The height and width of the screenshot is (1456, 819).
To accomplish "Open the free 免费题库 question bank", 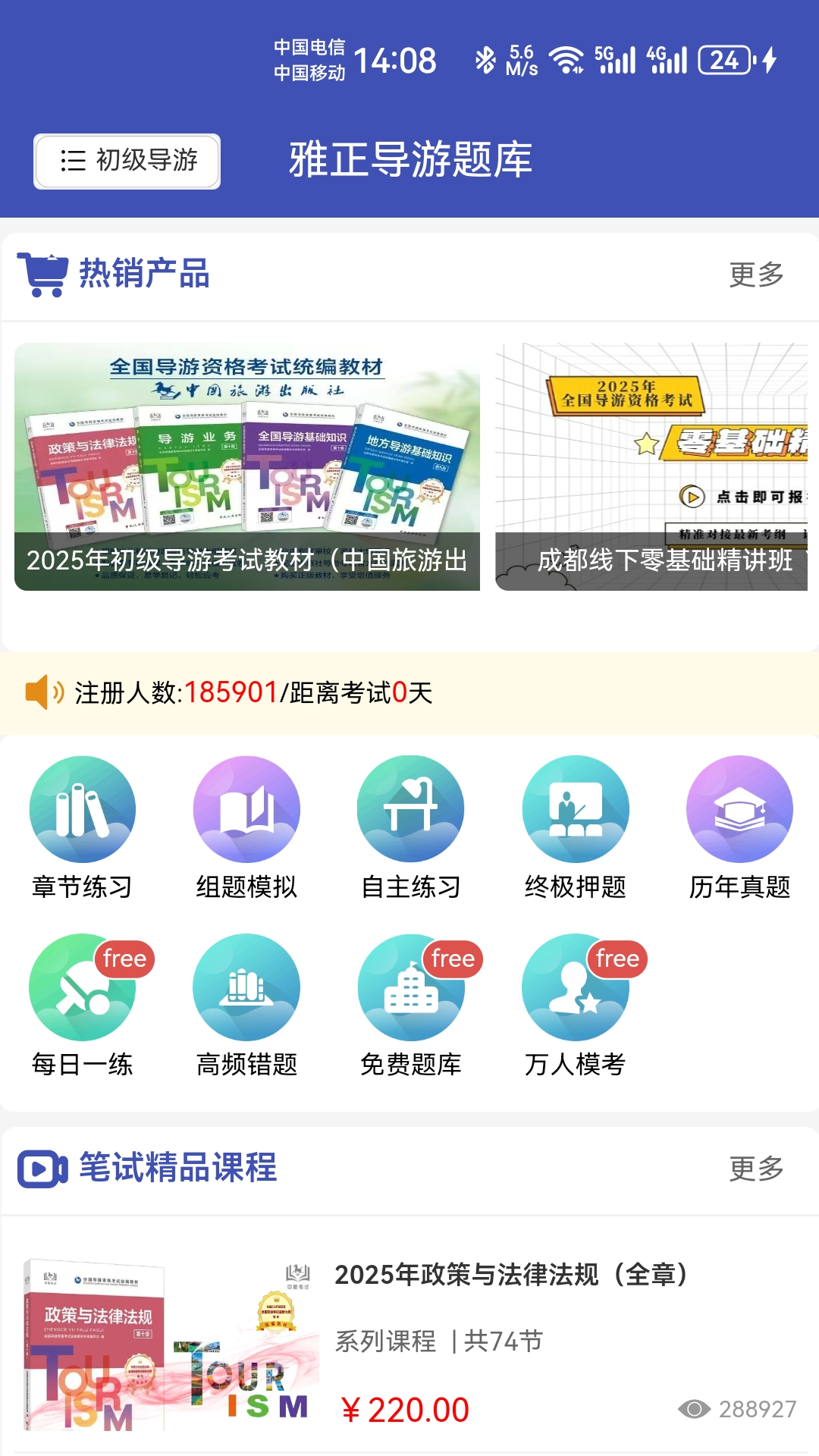I will [x=409, y=987].
